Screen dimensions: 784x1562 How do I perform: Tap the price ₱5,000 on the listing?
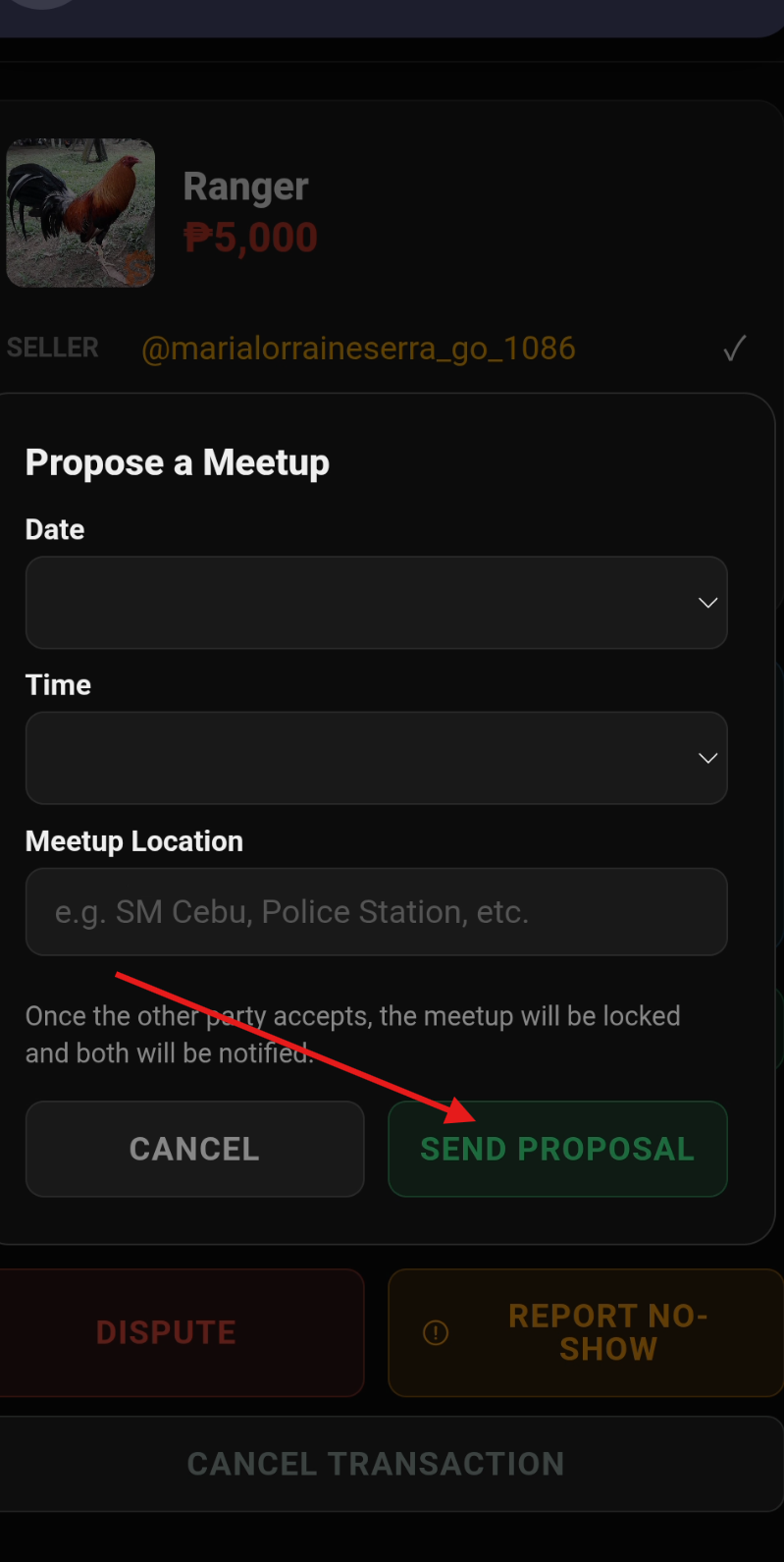(x=250, y=237)
